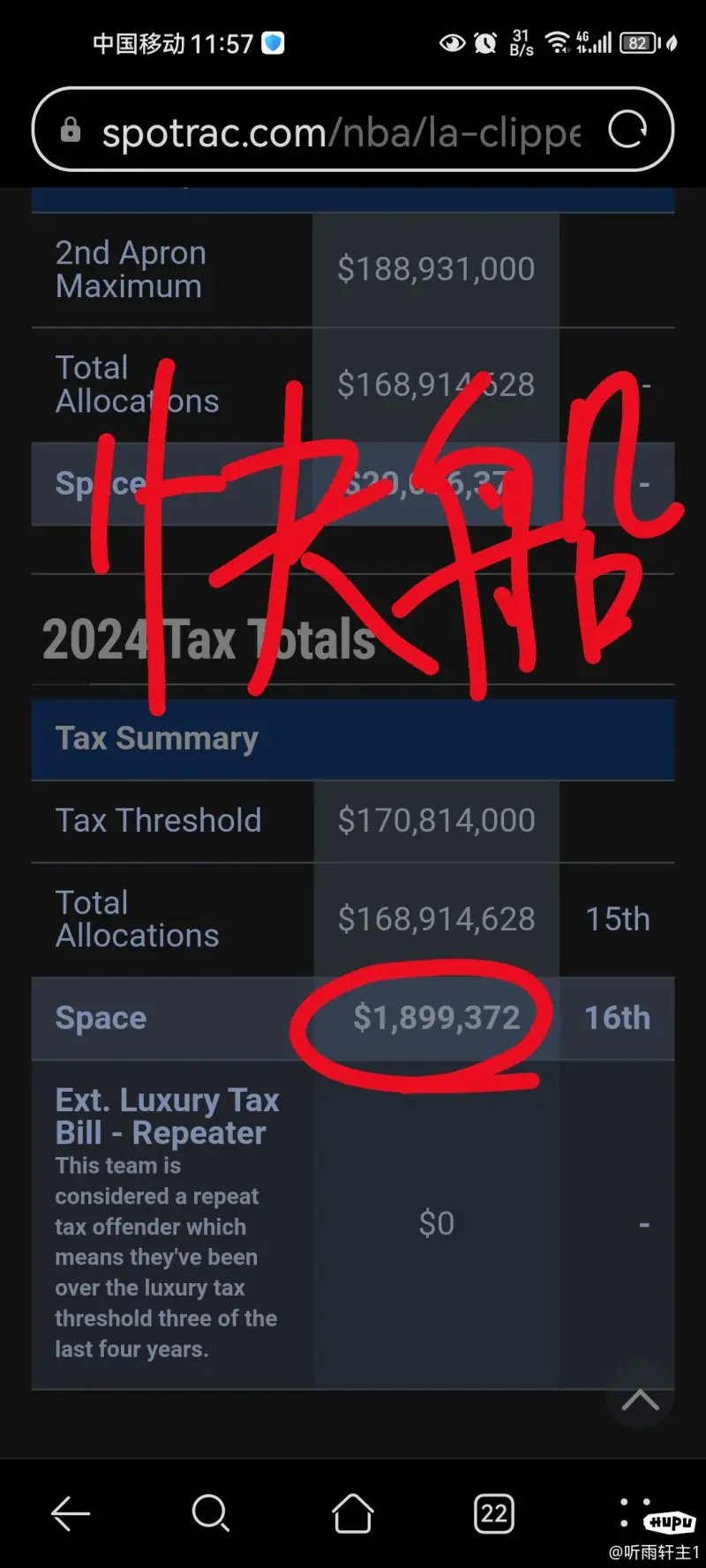Open the 22 open tabs view
This screenshot has height=1568, width=706.
493,1513
